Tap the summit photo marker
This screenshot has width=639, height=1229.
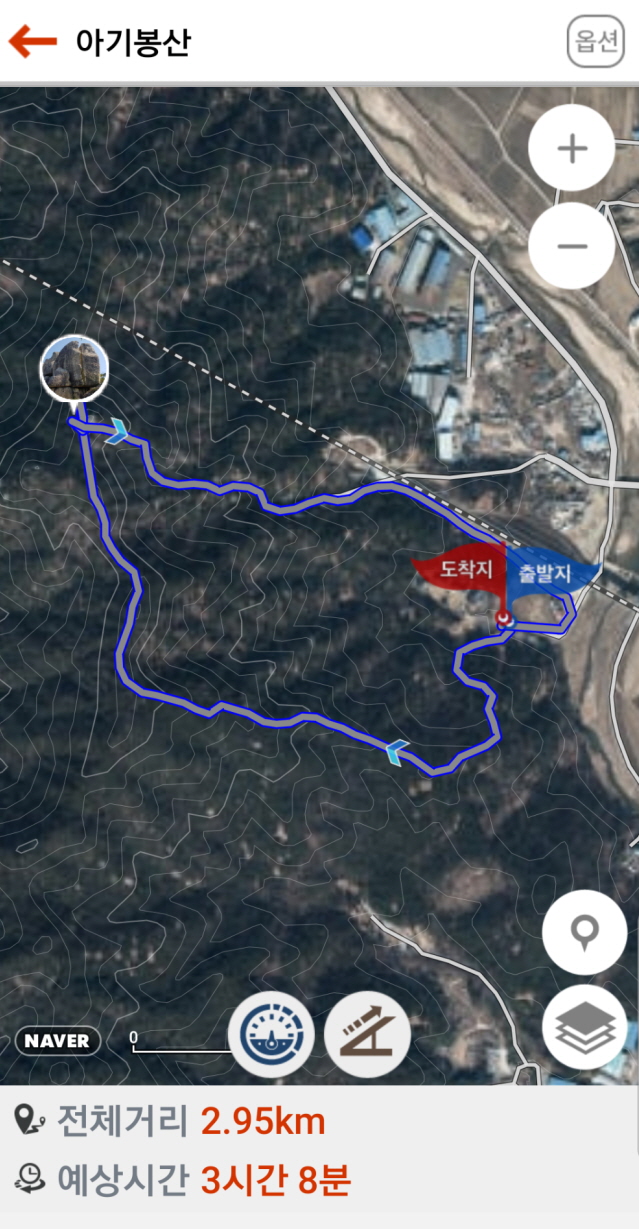pyautogui.click(x=74, y=369)
